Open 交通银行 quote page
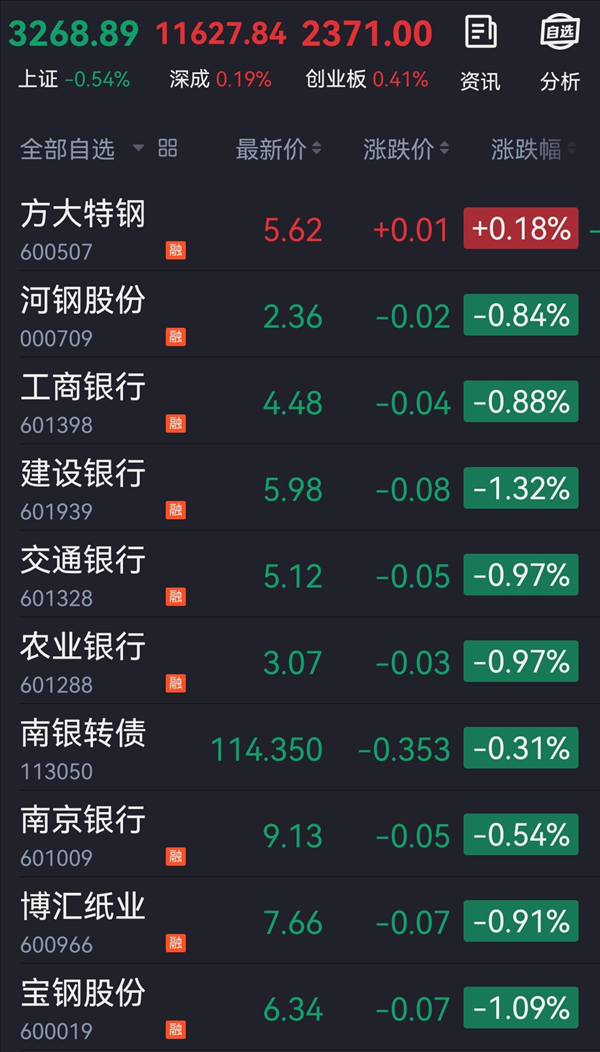The image size is (600, 1052). 300,574
